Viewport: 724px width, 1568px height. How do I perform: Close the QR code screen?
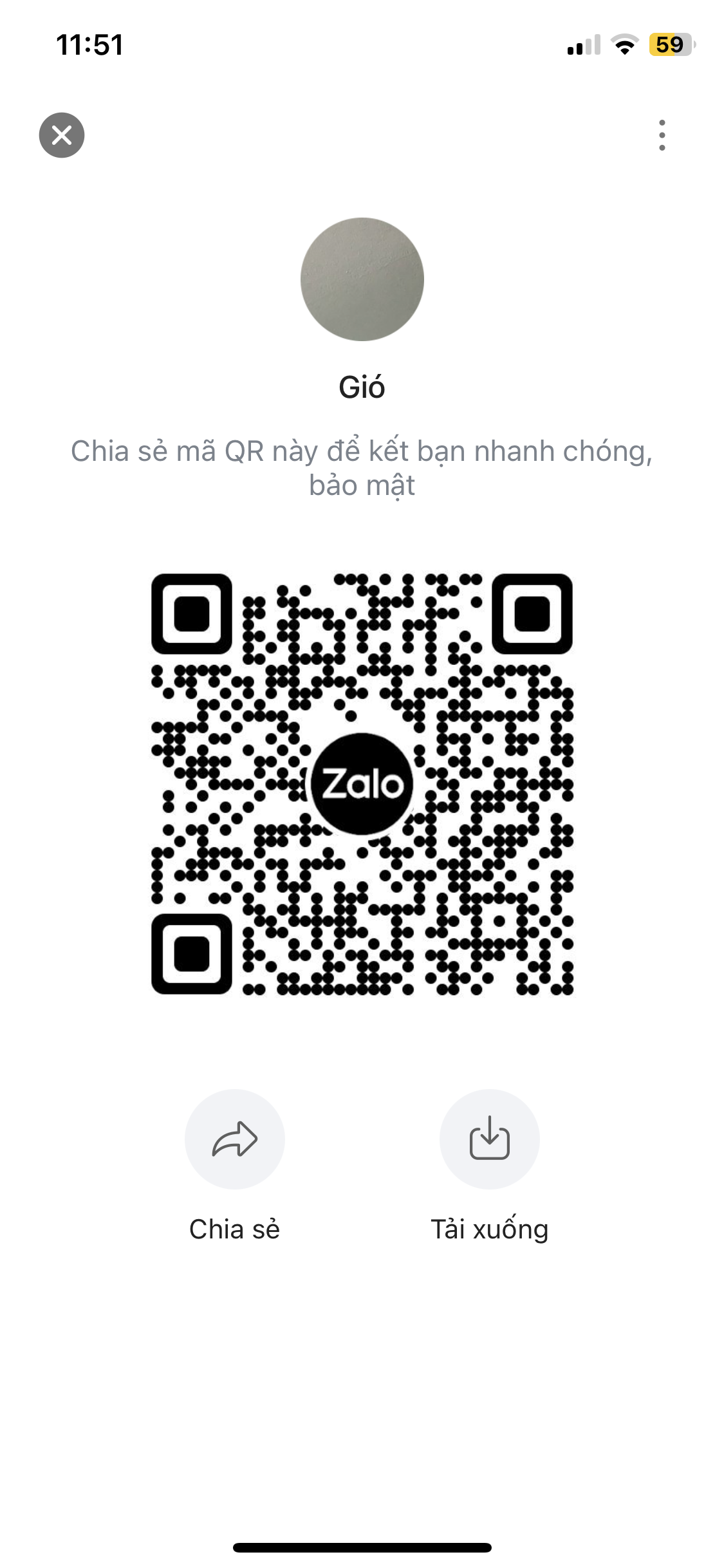62,135
